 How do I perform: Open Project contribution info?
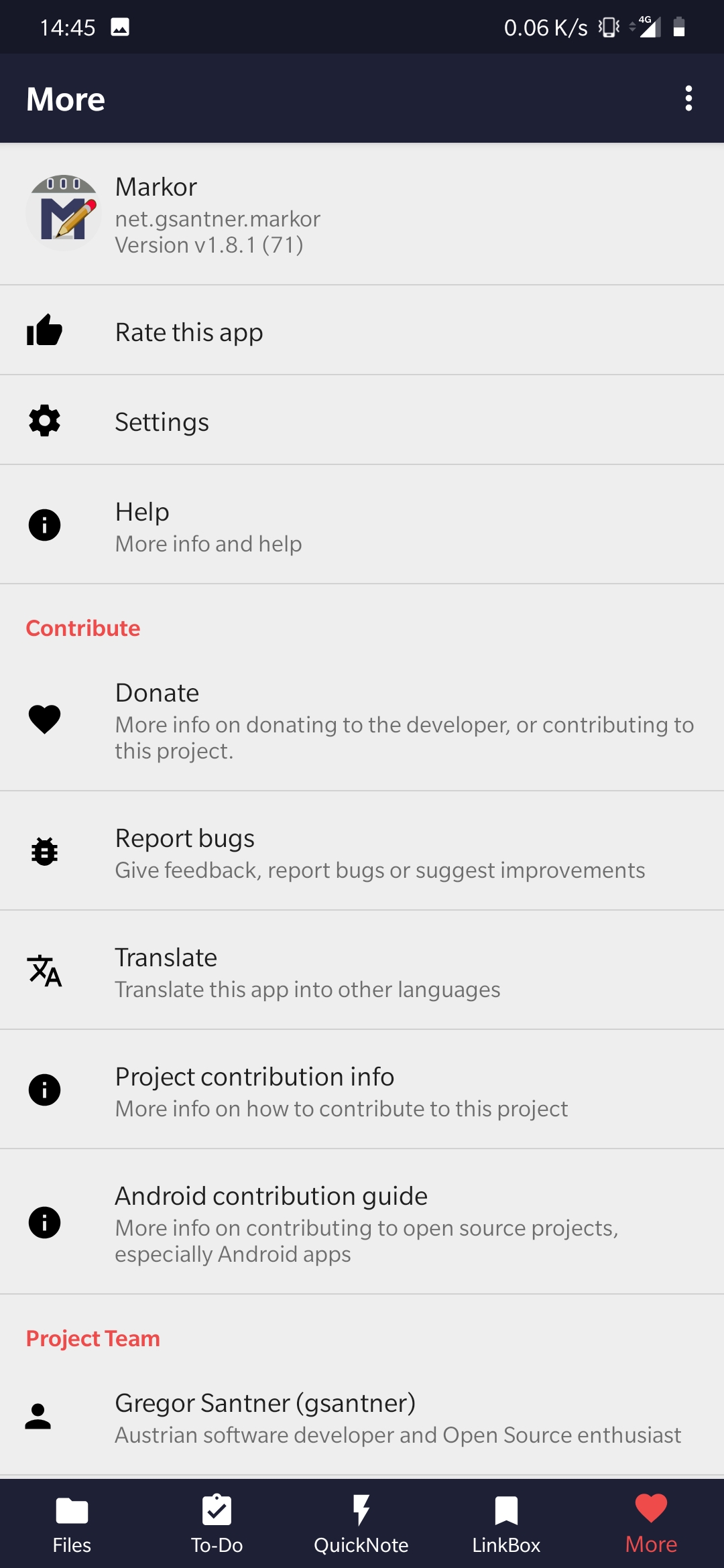click(362, 1090)
